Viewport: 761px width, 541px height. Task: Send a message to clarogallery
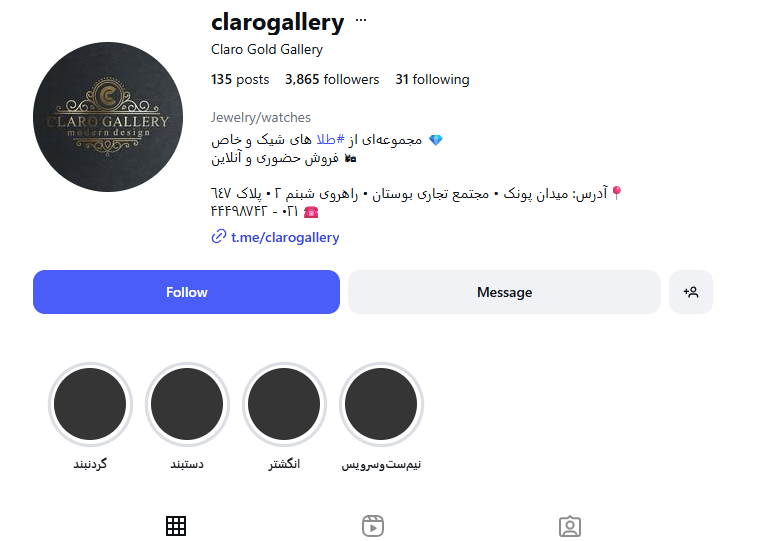504,292
